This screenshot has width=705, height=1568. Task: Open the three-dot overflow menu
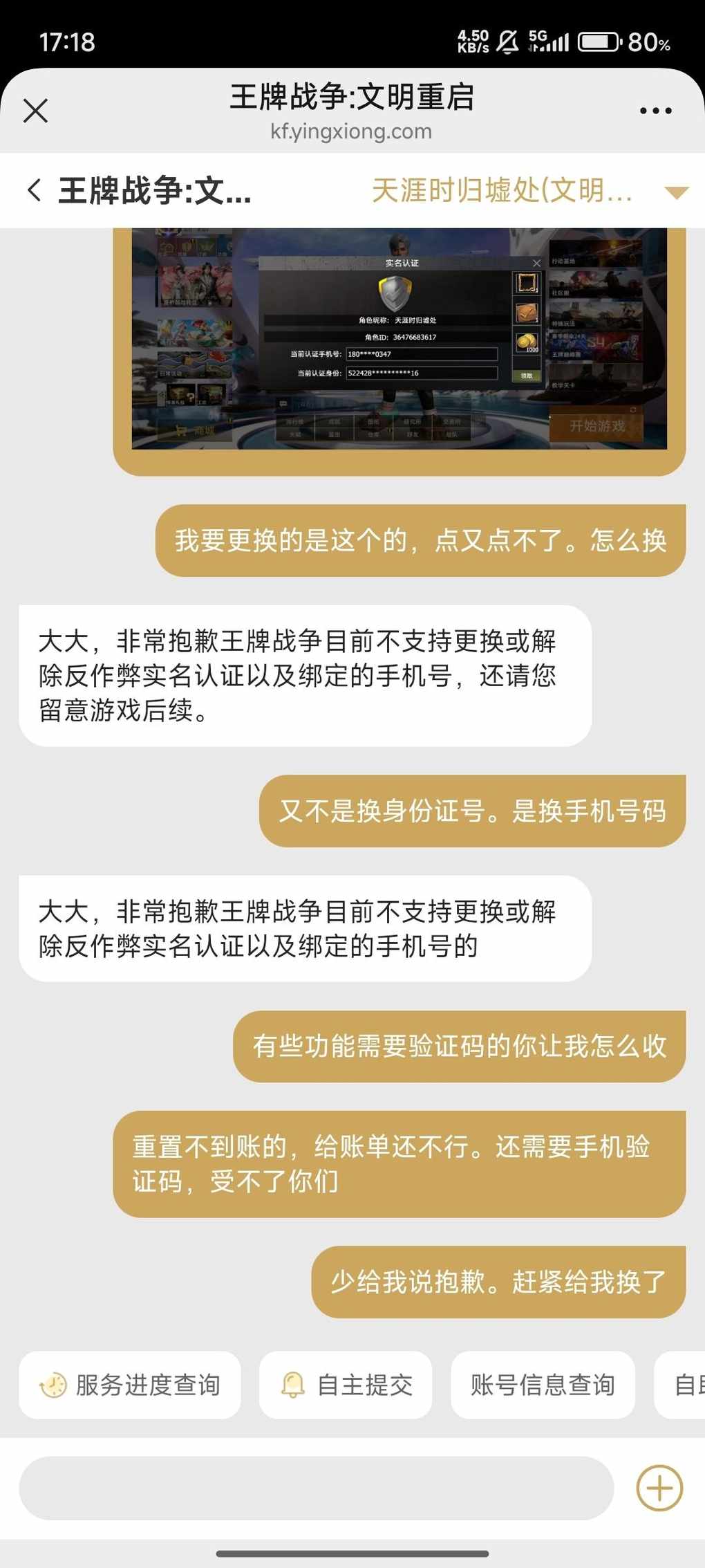655,111
